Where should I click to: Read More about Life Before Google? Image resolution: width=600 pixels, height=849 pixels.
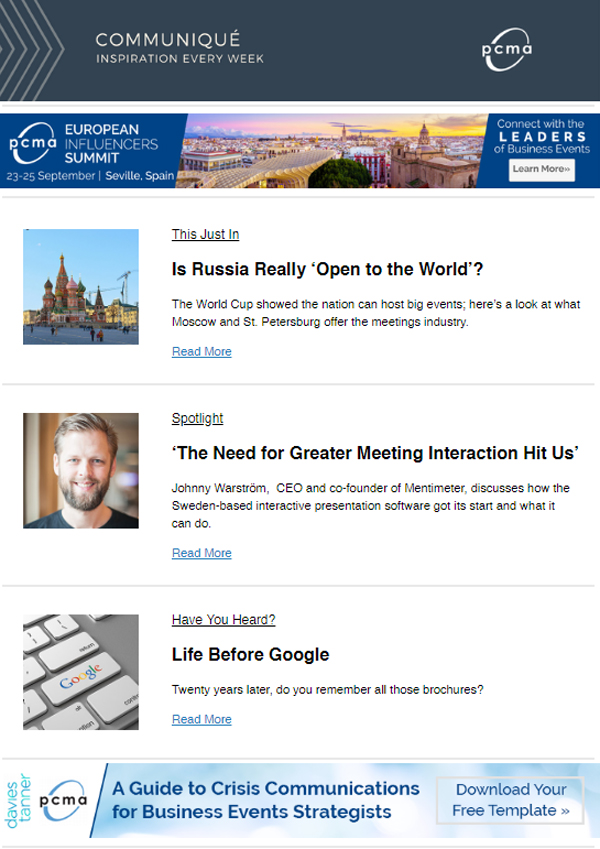tap(201, 719)
